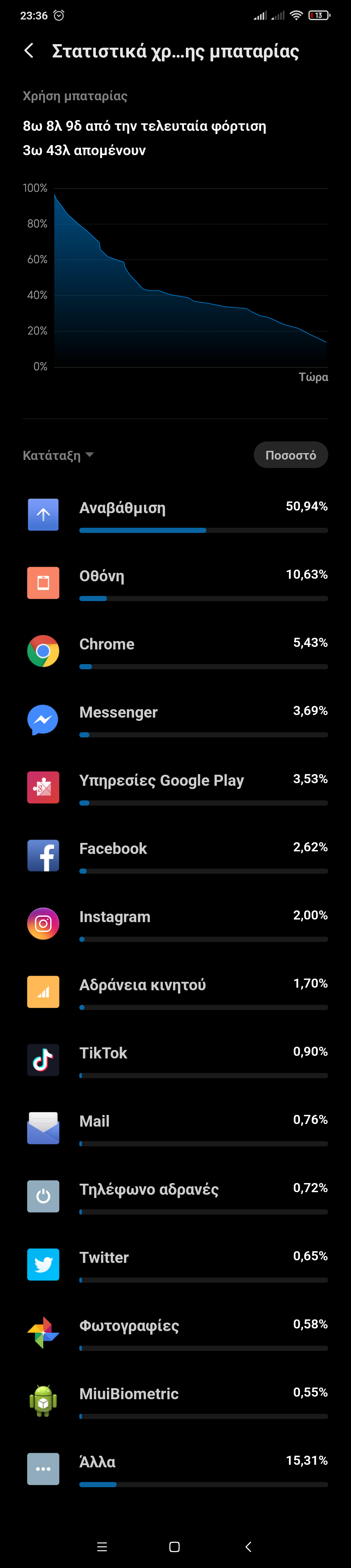
Task: Open the Κατάταξη sorting dropdown
Action: point(58,455)
